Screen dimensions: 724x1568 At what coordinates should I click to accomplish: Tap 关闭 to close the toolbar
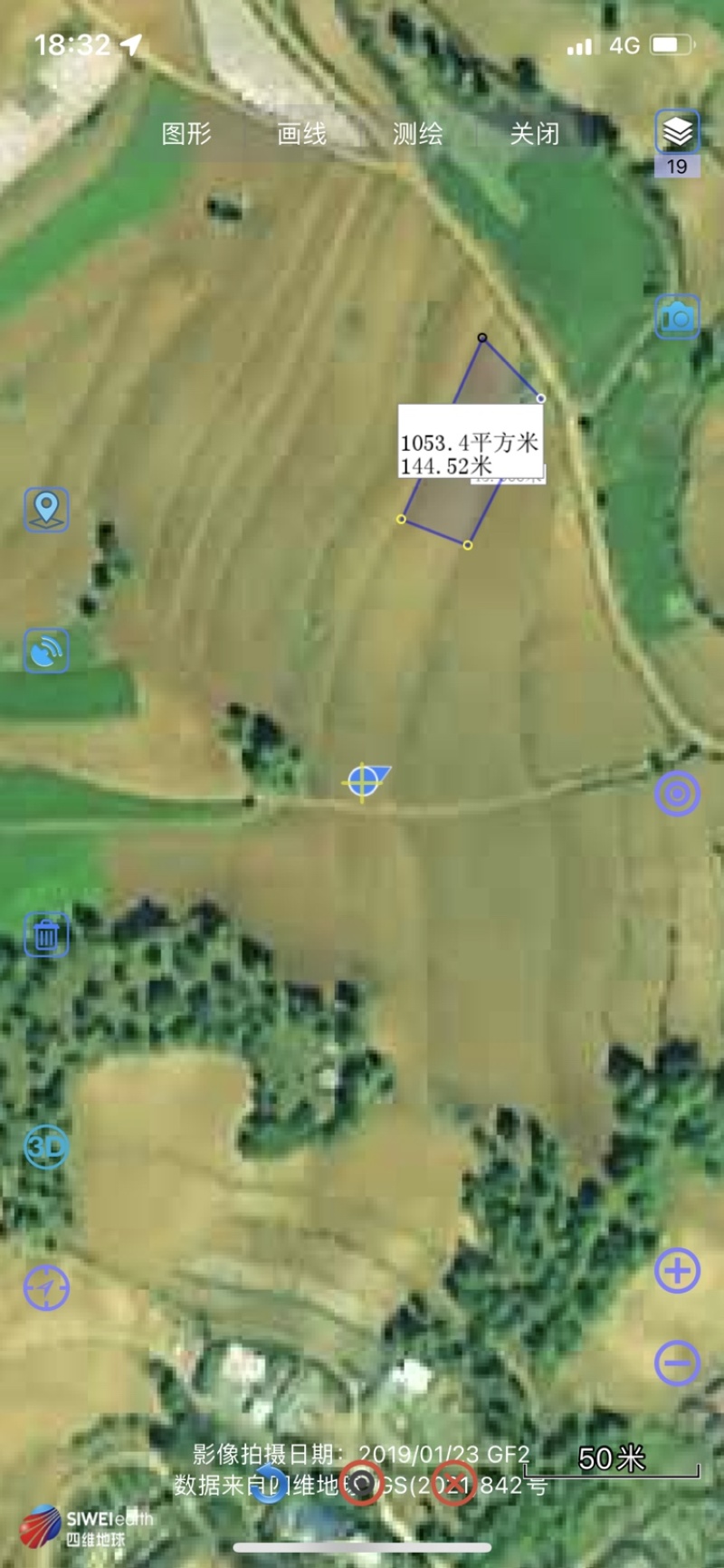click(534, 134)
